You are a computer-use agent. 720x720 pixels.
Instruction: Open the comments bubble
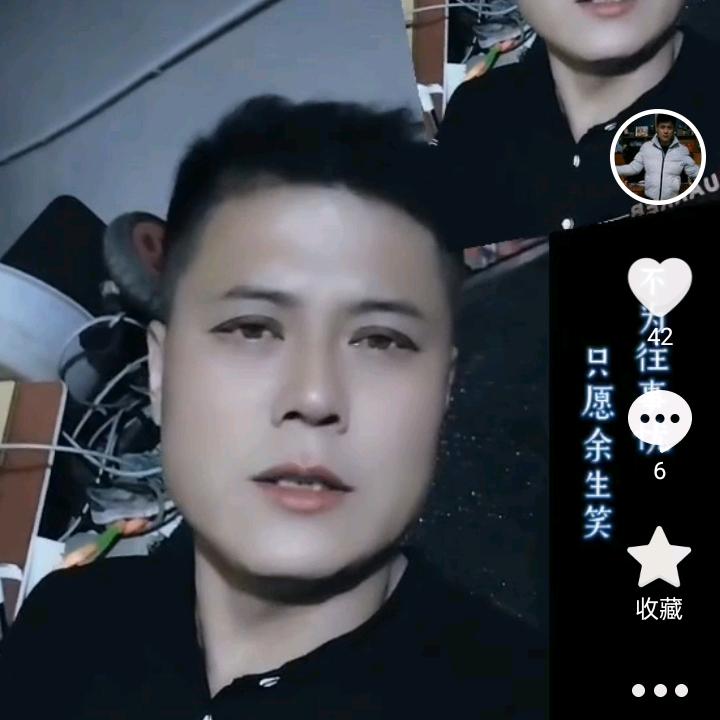click(x=659, y=420)
